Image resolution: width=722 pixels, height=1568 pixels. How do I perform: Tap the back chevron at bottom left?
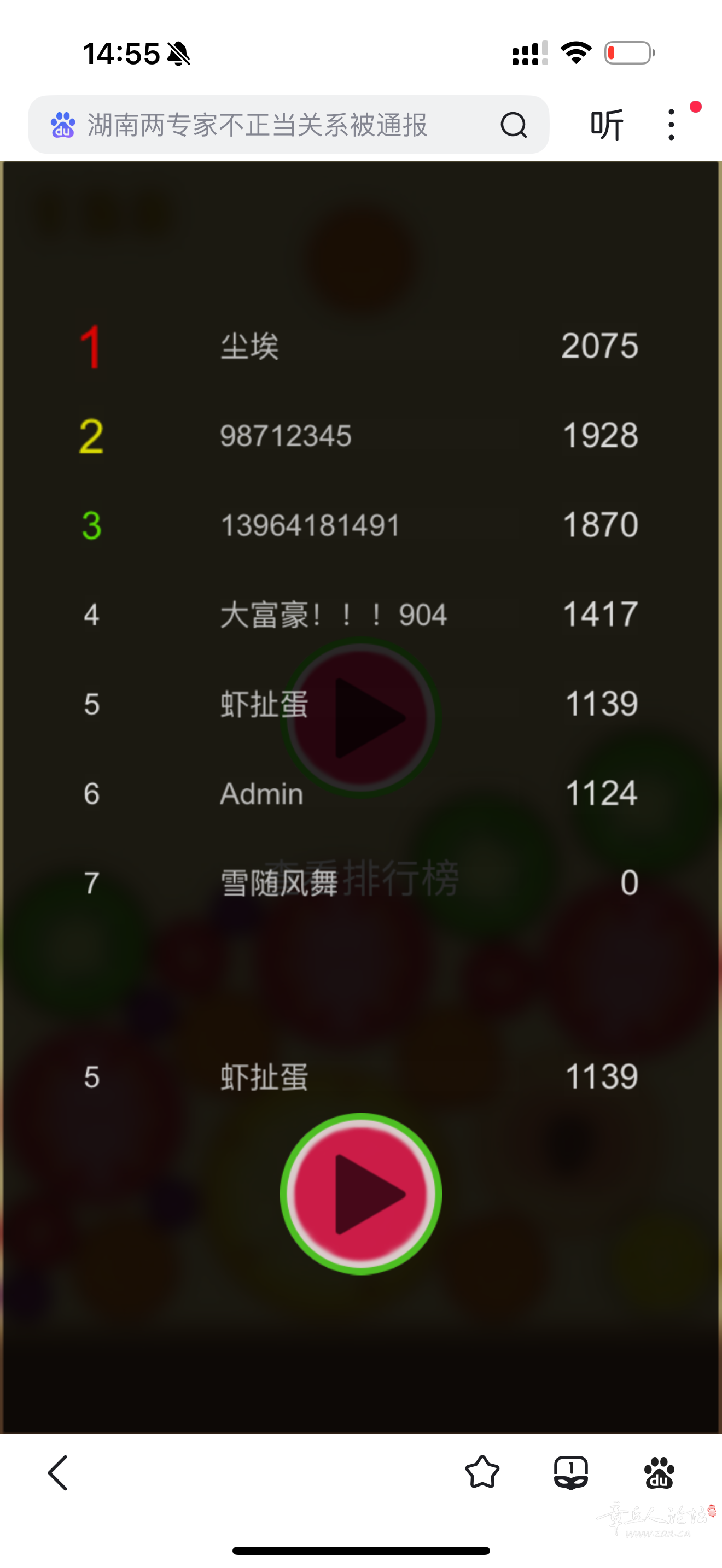57,1473
